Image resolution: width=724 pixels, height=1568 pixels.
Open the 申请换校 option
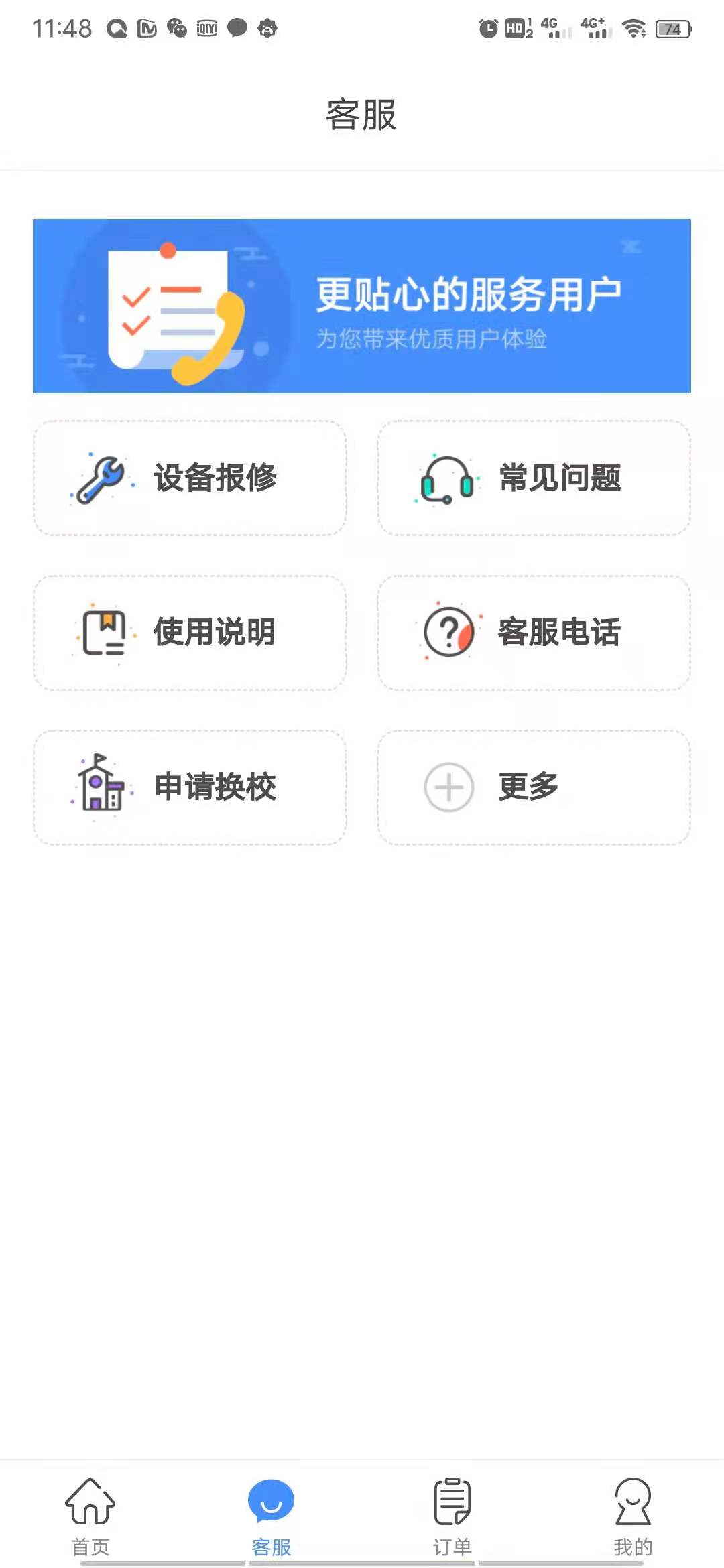point(191,787)
